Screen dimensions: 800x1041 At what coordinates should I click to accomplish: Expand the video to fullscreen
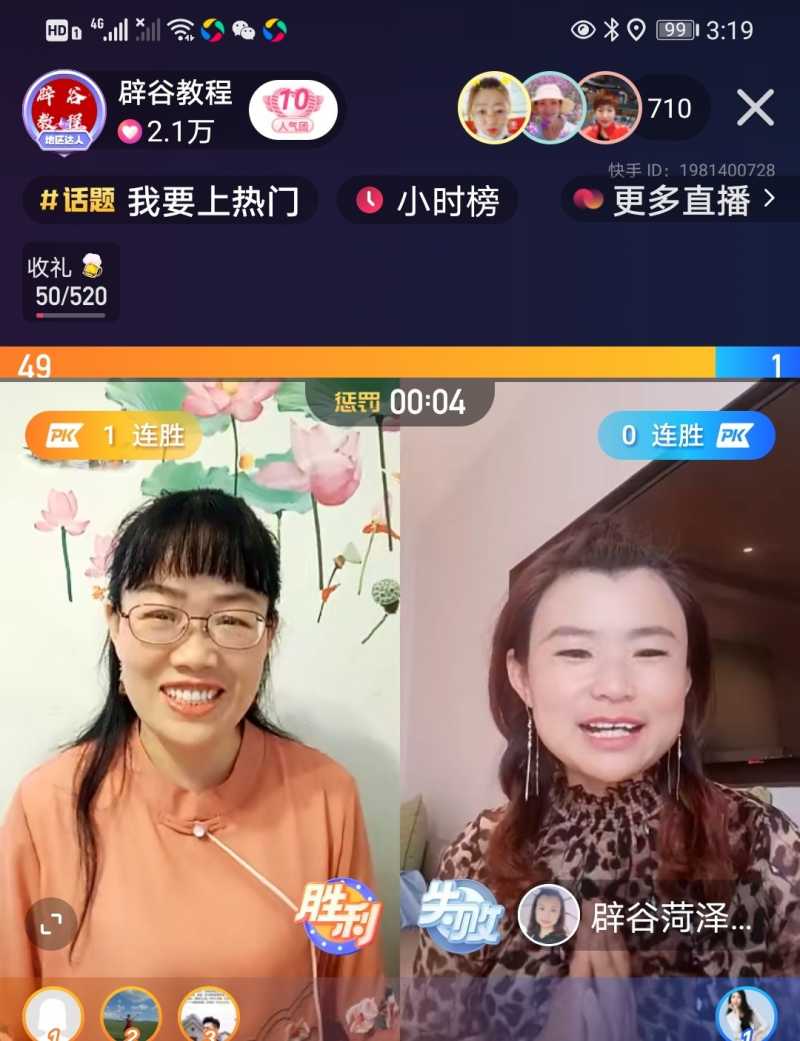click(51, 923)
